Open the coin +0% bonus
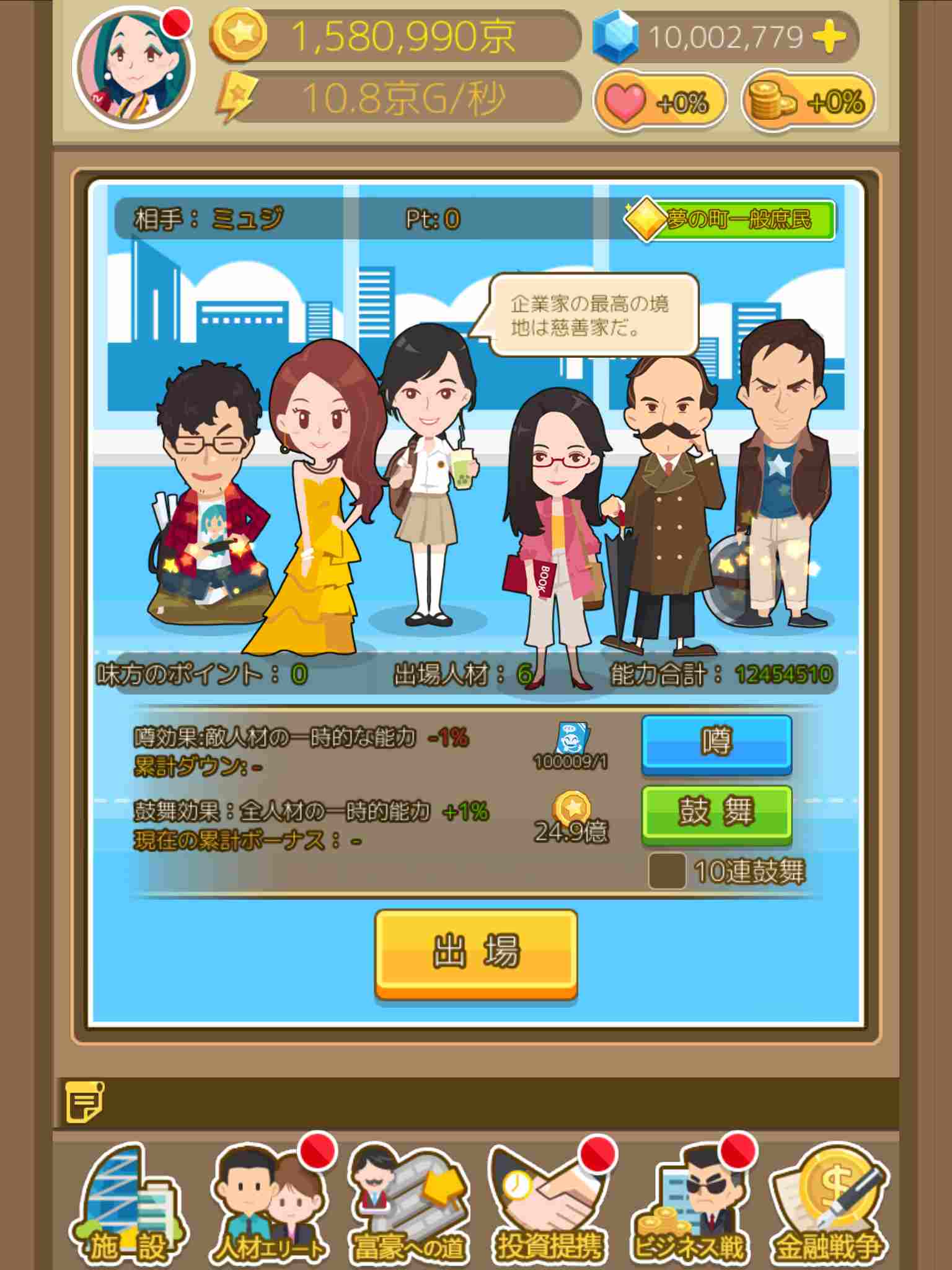952x1270 pixels. [x=808, y=102]
